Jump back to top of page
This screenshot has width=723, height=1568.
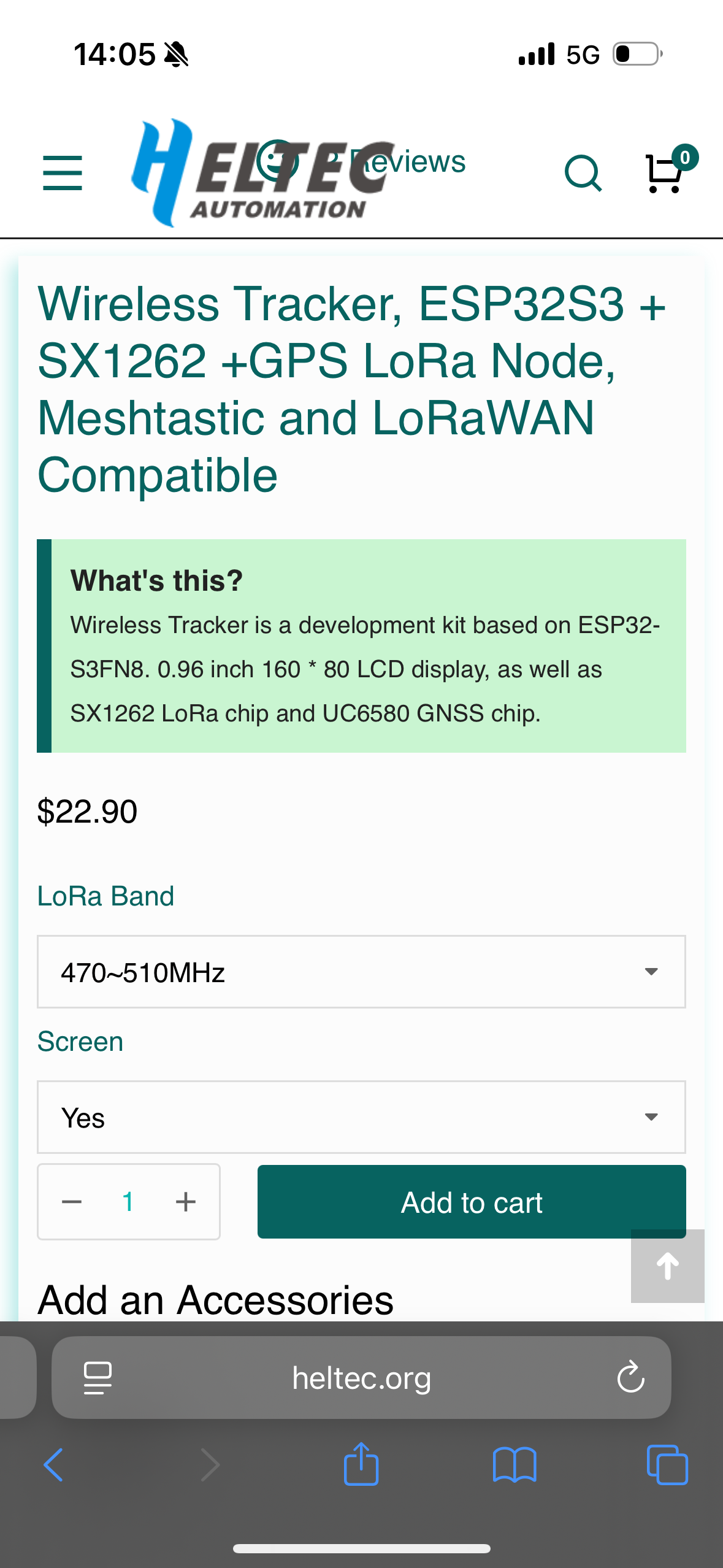[x=668, y=1266]
